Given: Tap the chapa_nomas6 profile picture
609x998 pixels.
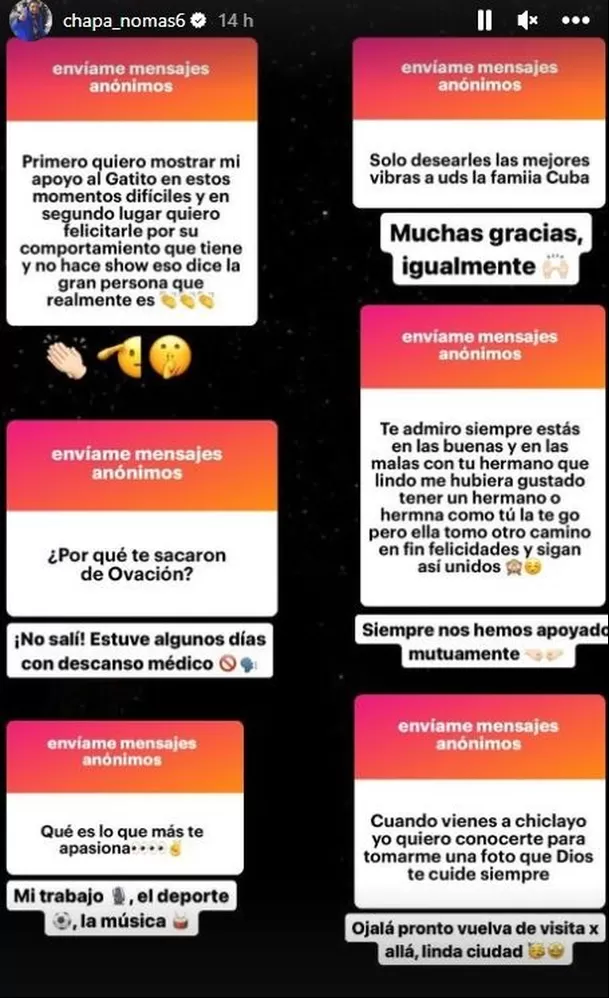Looking at the screenshot, I should [x=31, y=19].
